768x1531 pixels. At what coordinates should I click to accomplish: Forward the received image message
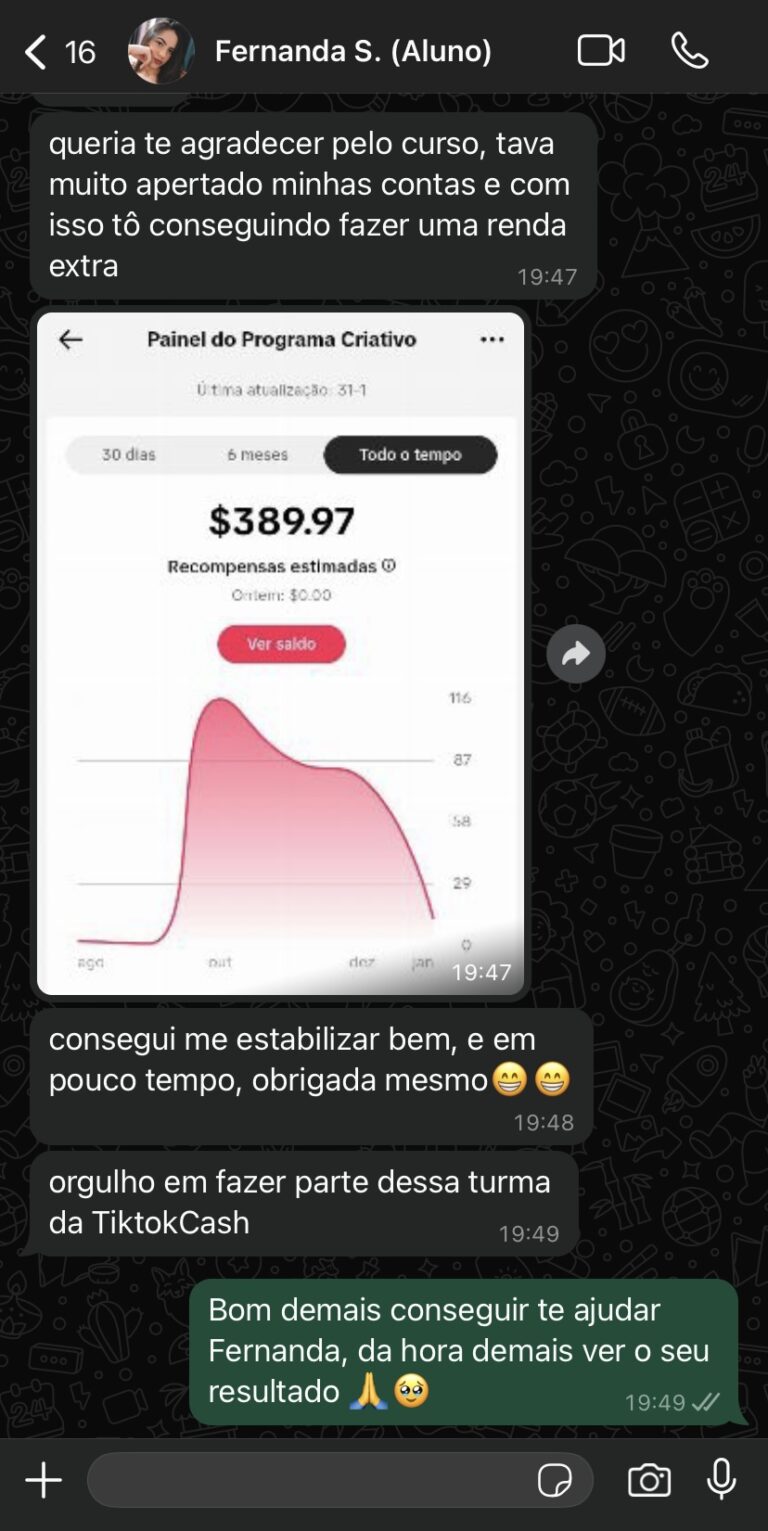(576, 654)
